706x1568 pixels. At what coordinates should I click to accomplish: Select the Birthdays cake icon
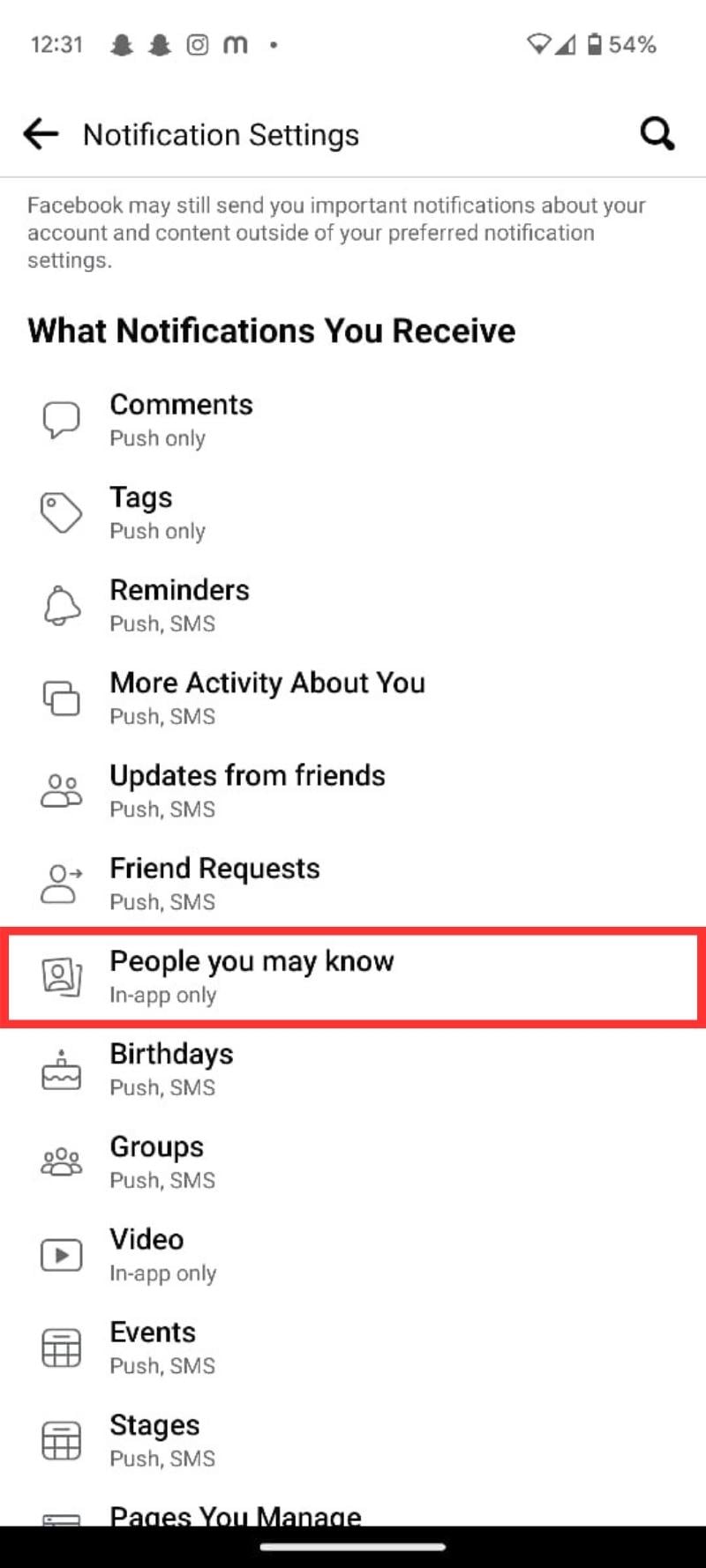pos(59,1069)
